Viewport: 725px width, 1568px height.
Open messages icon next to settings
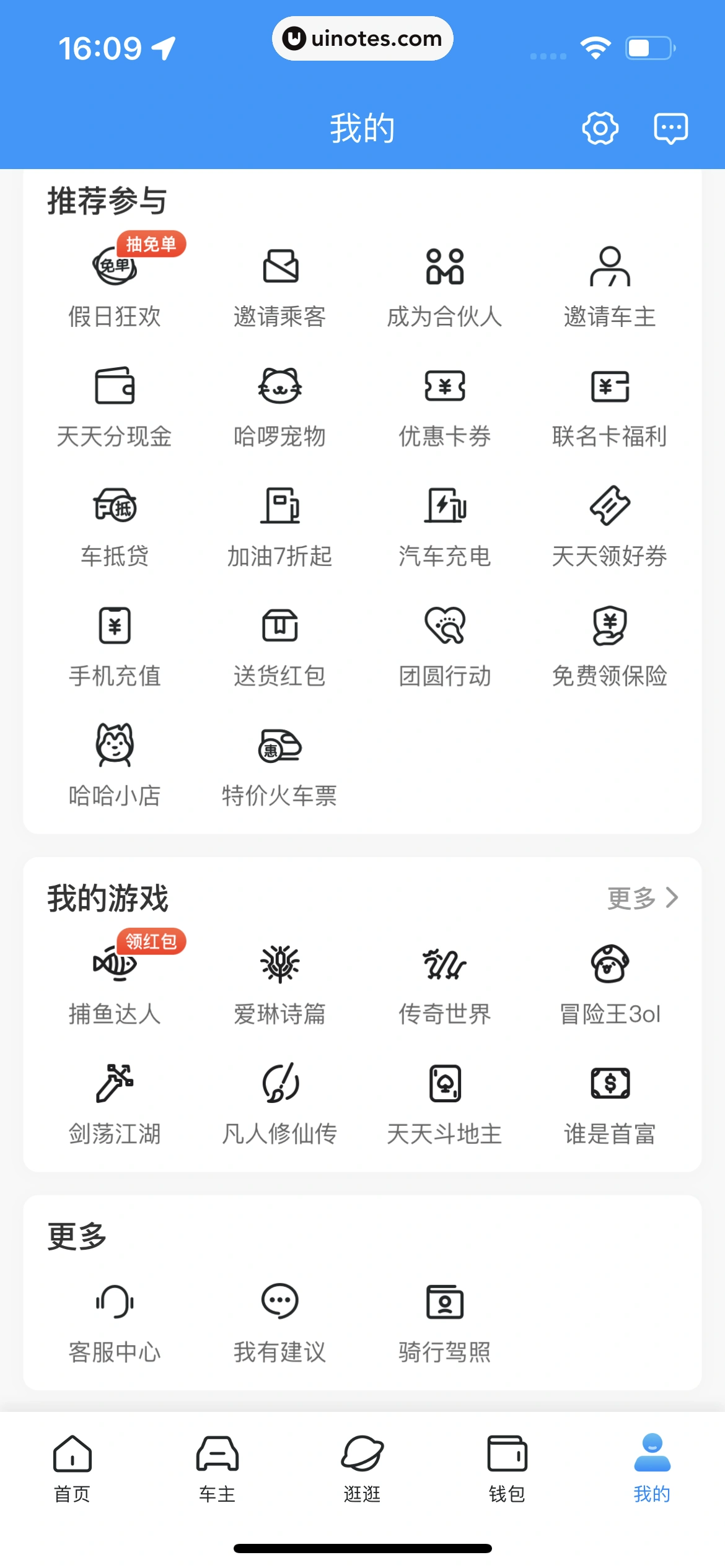click(x=671, y=128)
